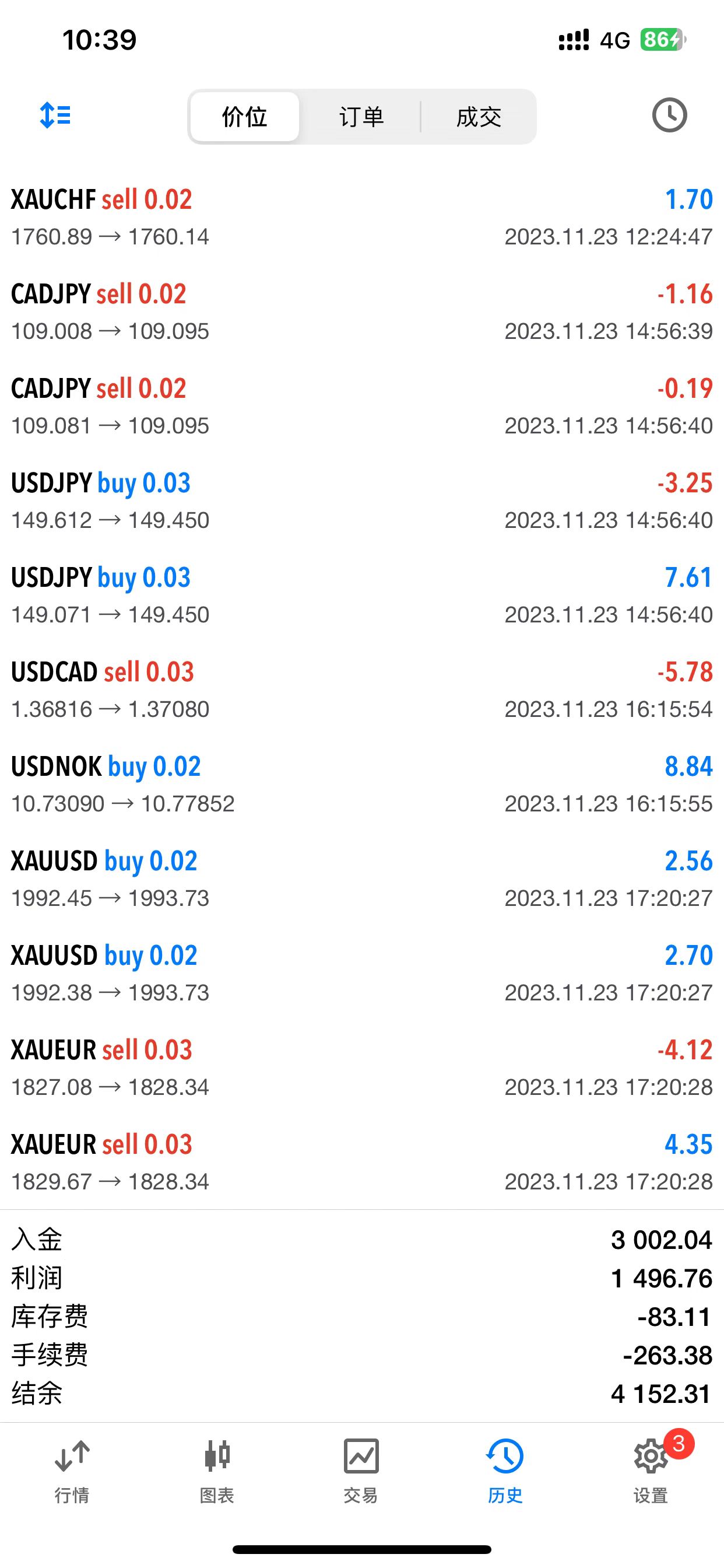The image size is (724, 1568).
Task: Open the USDNOK buy 0.02 position
Action: pyautogui.click(x=361, y=784)
